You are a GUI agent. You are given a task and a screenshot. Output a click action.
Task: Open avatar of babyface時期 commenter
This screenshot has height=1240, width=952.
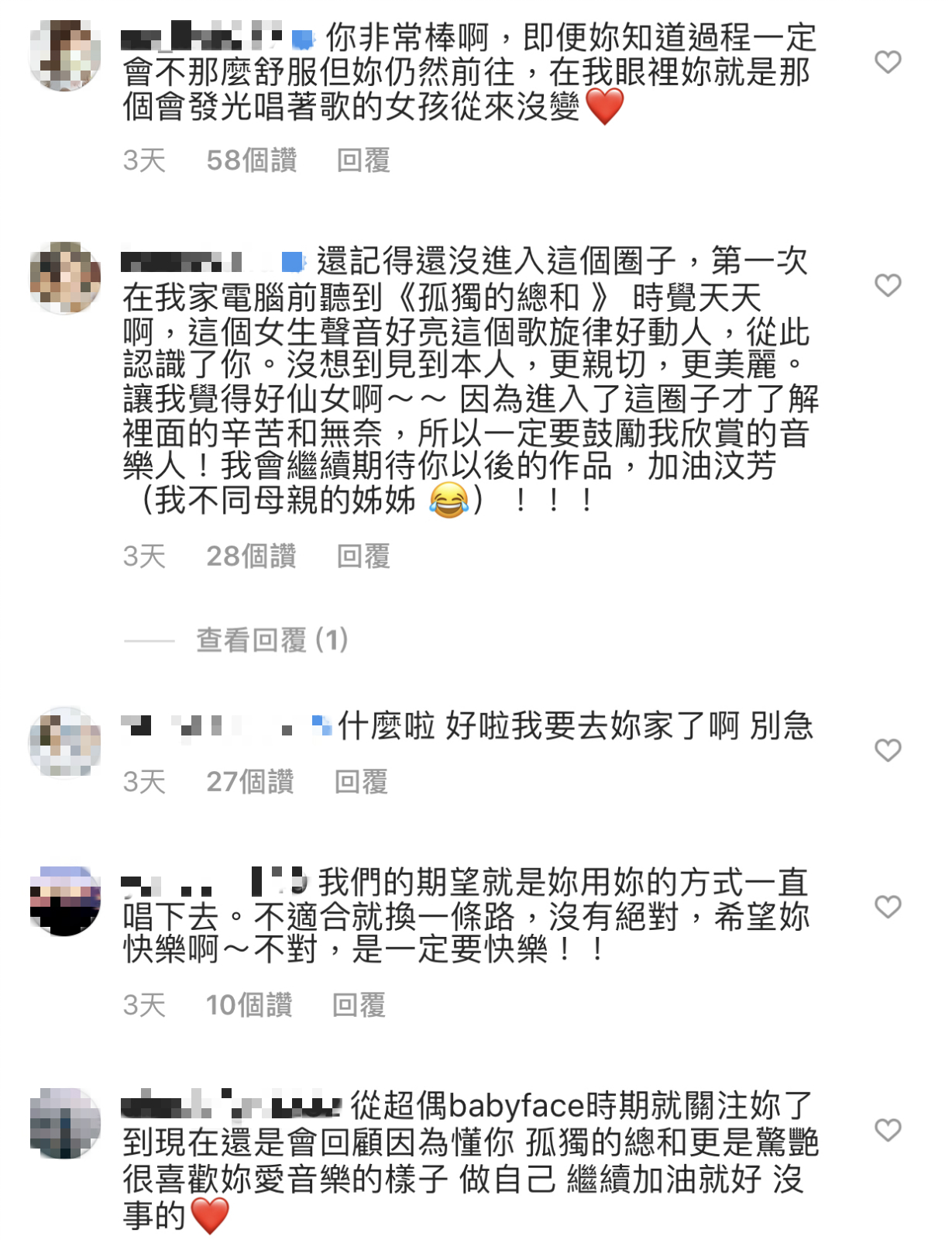point(65,1124)
